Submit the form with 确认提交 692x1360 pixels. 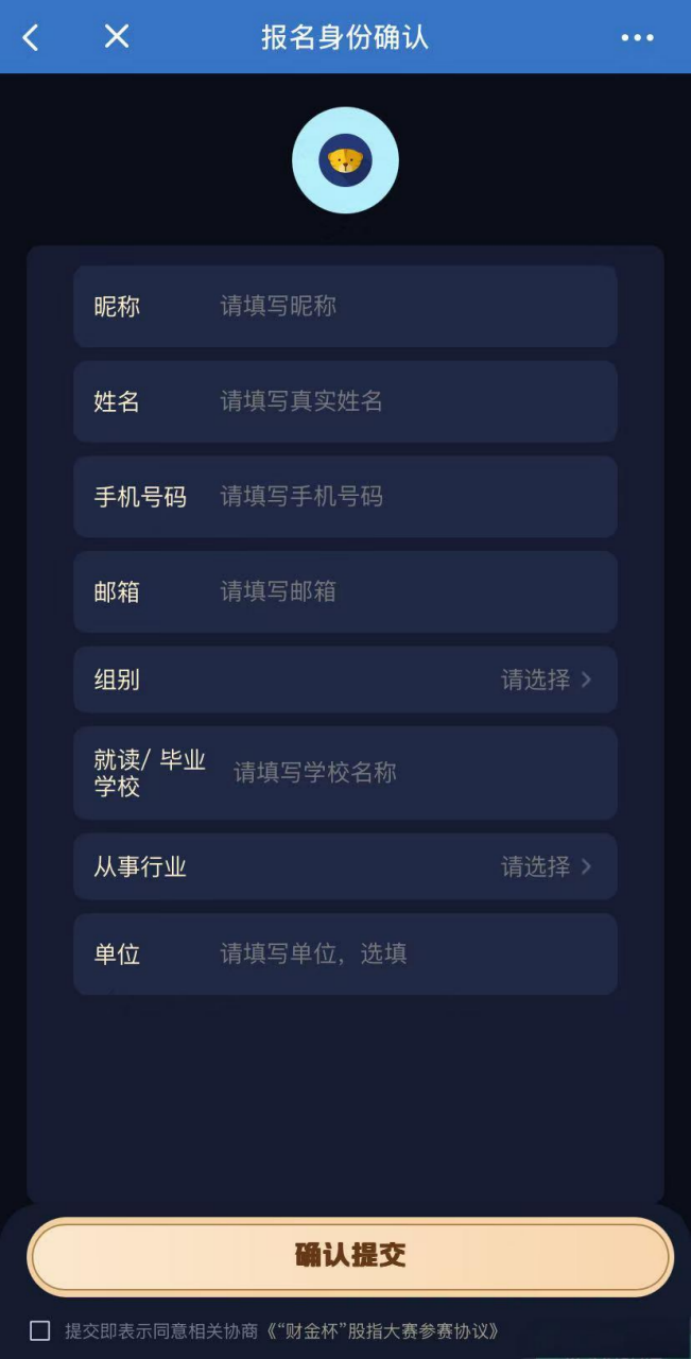pos(350,1257)
